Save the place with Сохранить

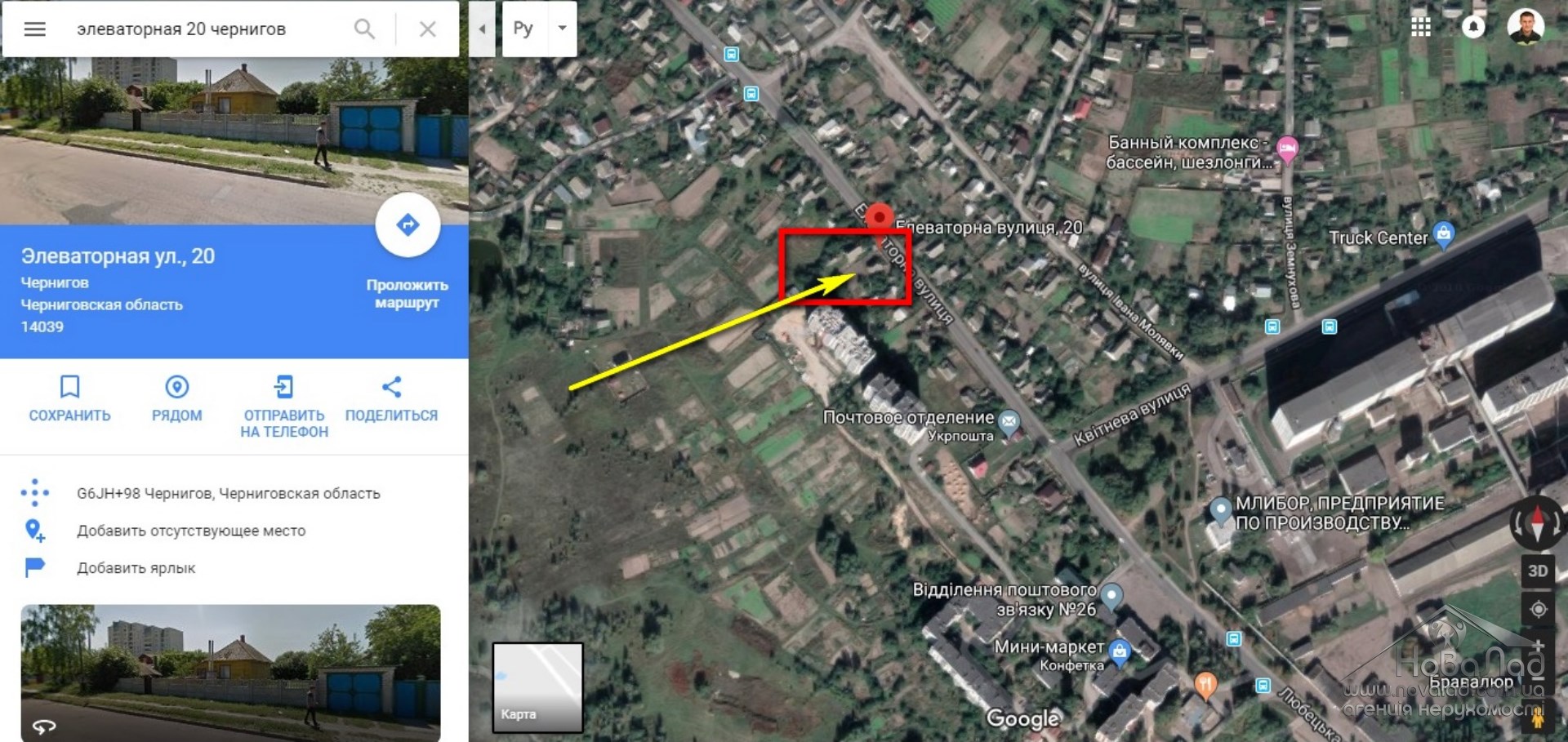(69, 398)
